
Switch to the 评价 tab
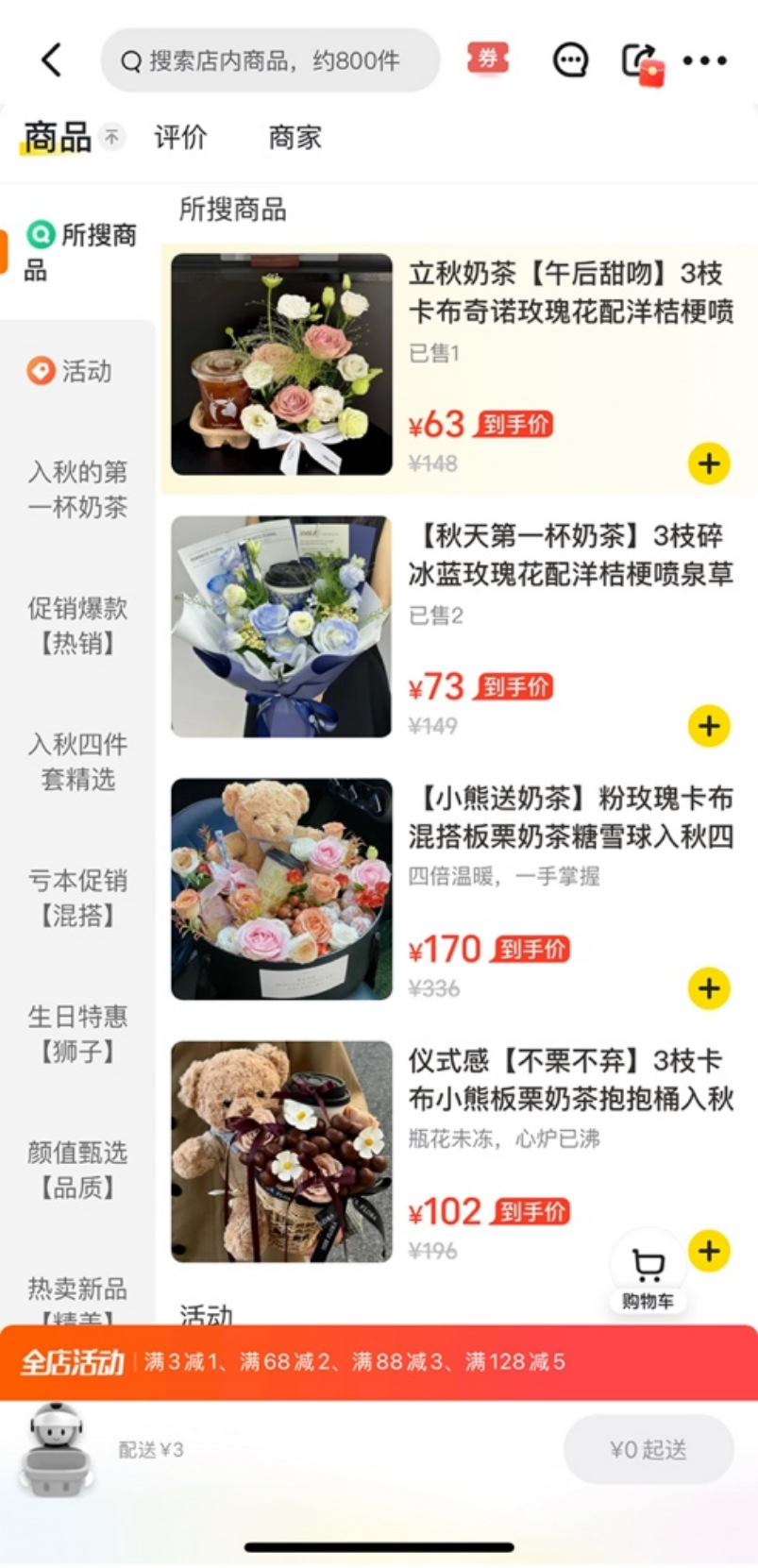[x=180, y=137]
